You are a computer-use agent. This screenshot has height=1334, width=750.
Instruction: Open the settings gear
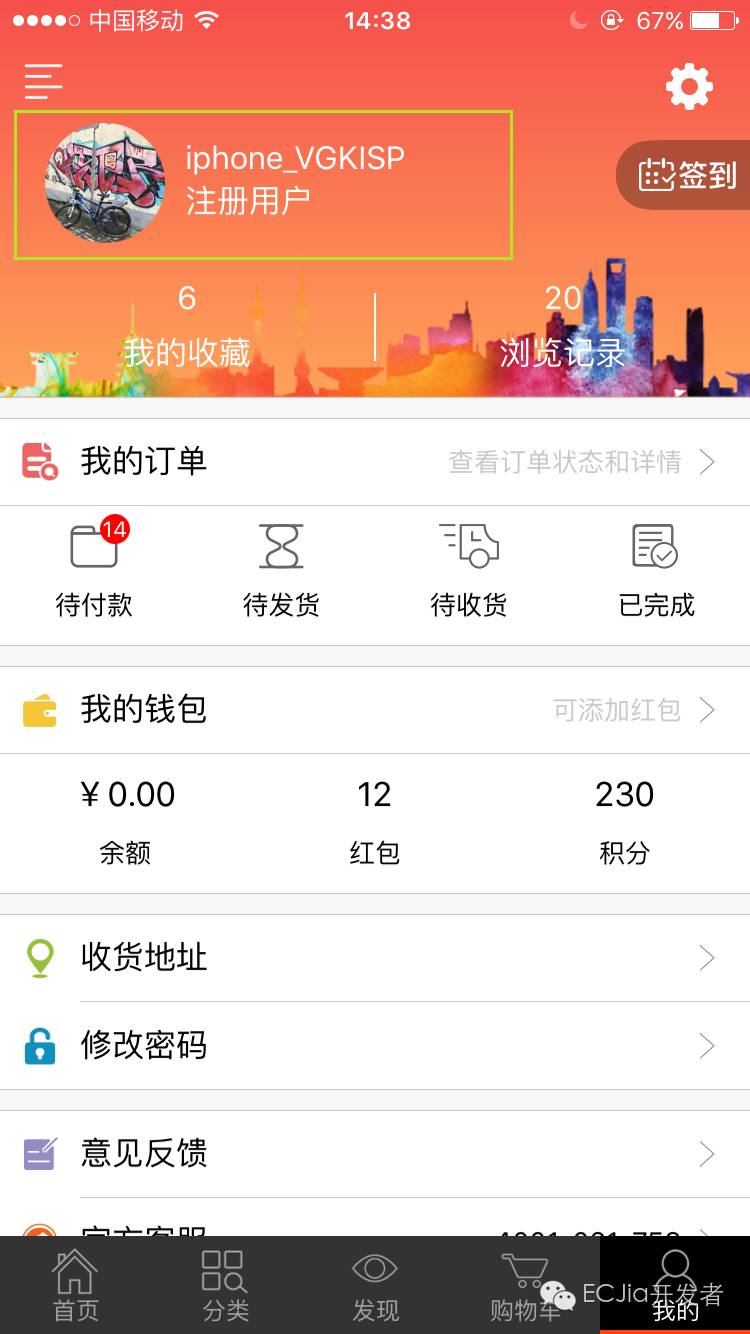point(689,87)
